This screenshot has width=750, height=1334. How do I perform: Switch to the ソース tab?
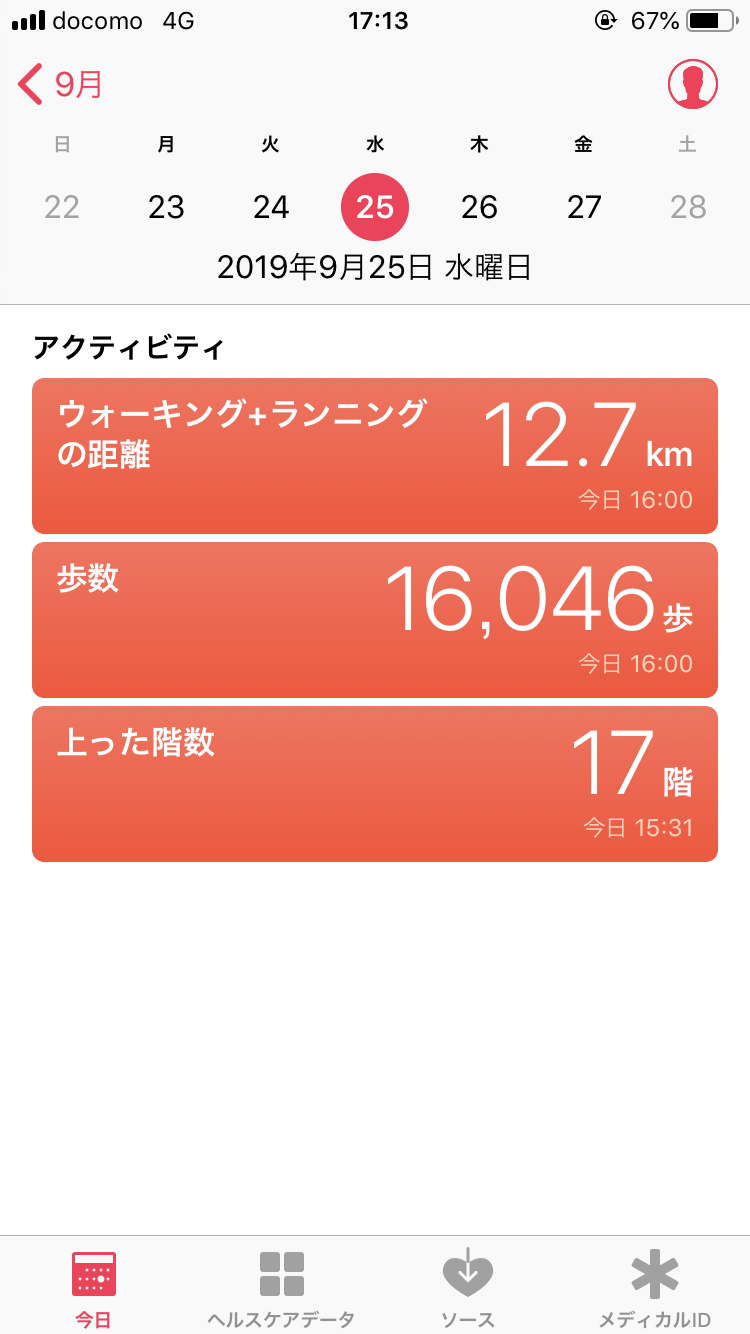pos(468,1288)
